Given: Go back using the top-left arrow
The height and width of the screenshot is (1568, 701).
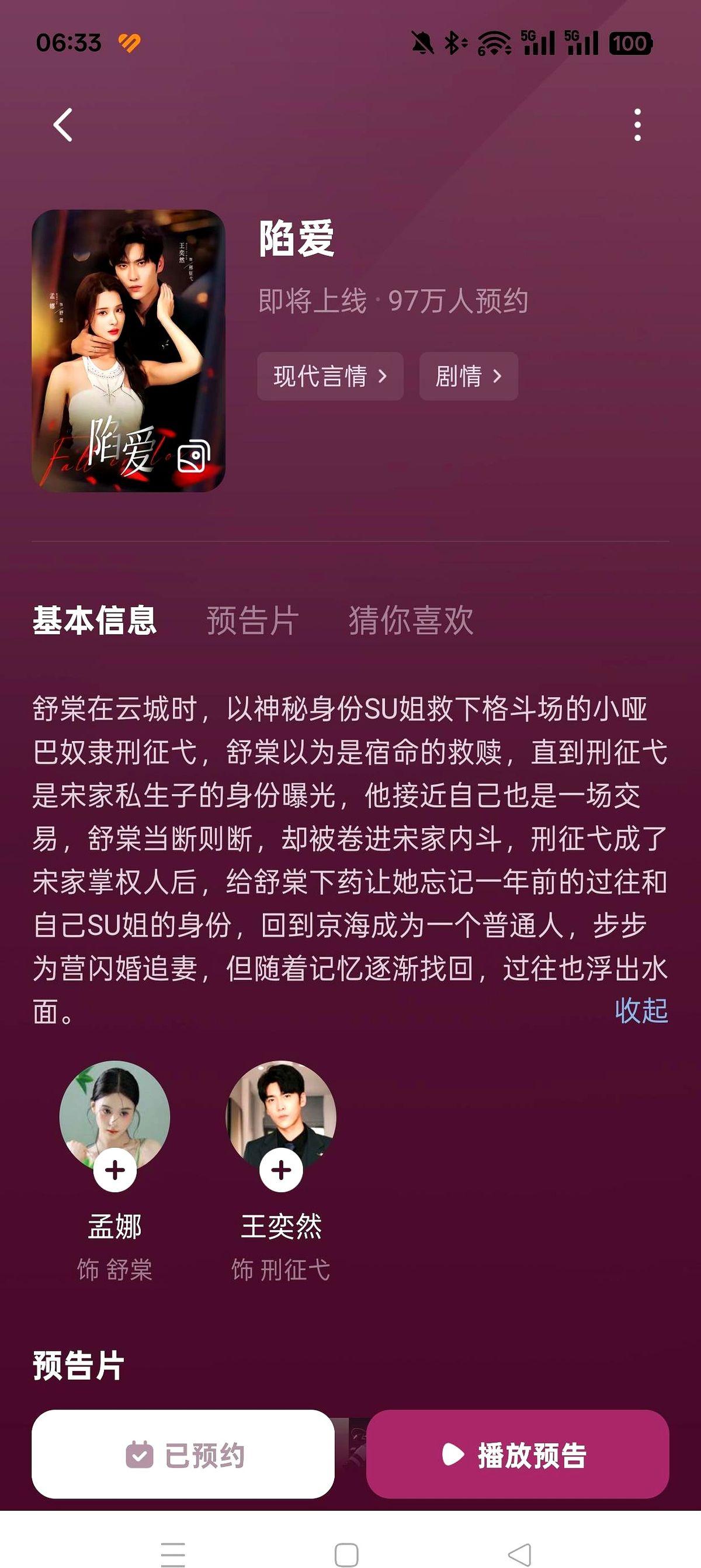Looking at the screenshot, I should 63,125.
